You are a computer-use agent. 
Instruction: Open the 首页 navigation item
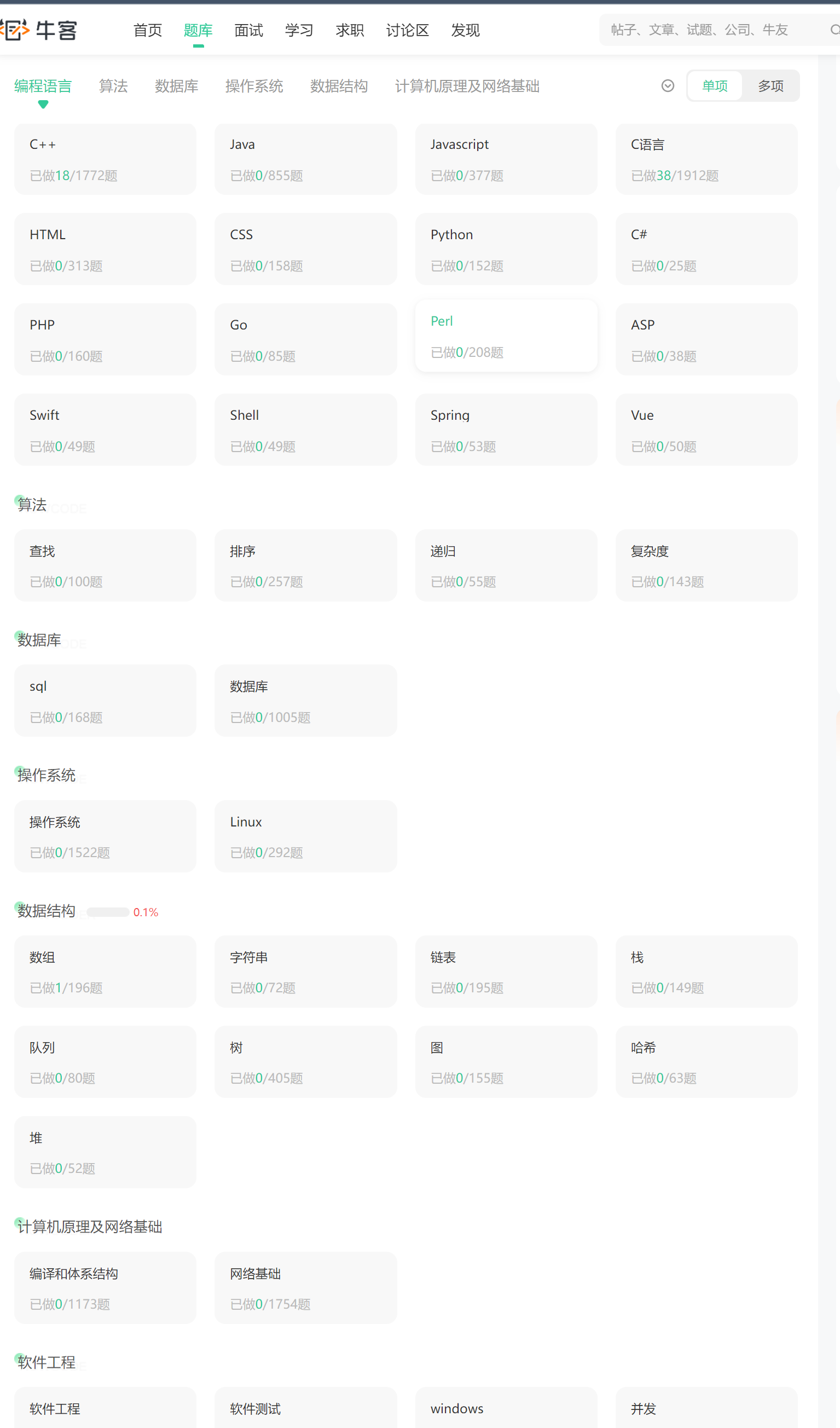[x=147, y=30]
